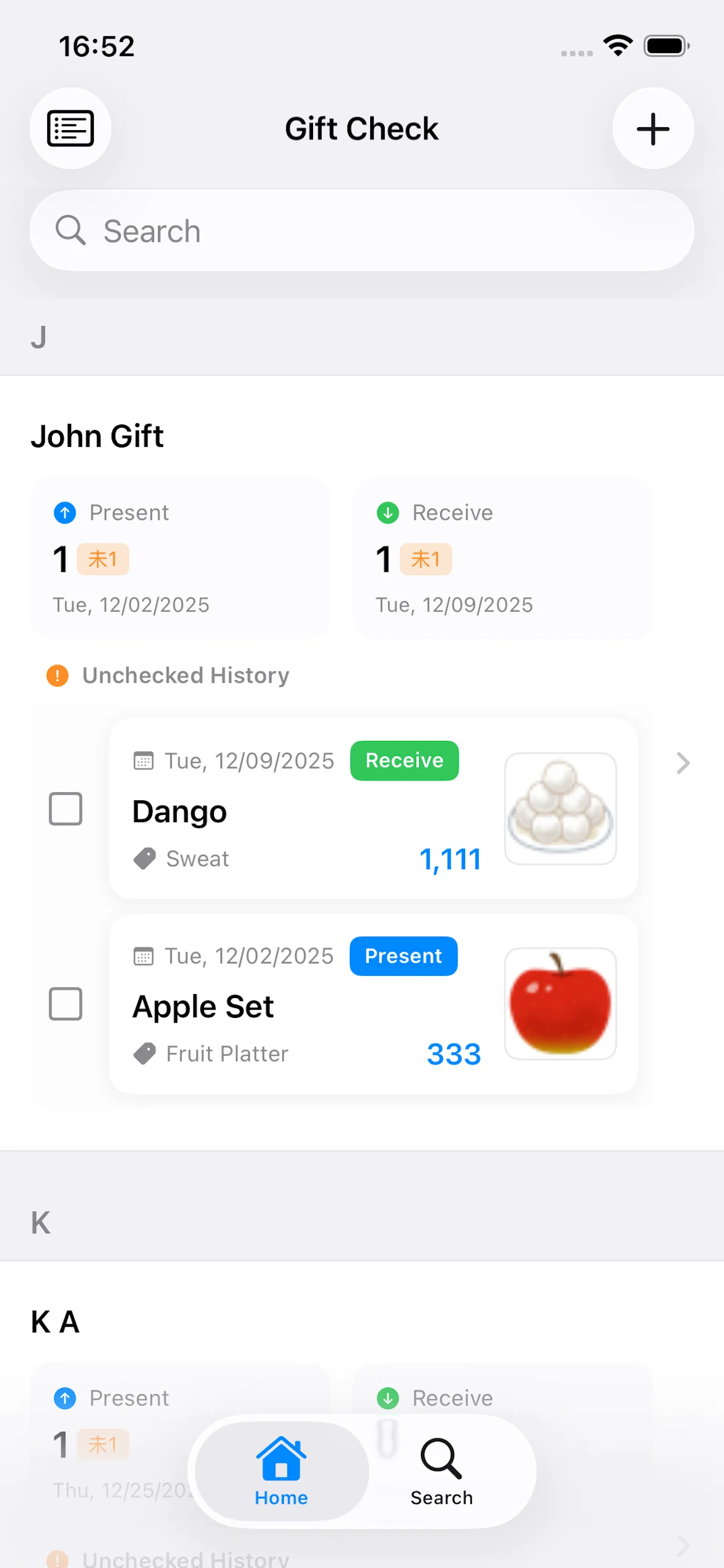
Task: Open the John Gift contact entry
Action: (97, 436)
